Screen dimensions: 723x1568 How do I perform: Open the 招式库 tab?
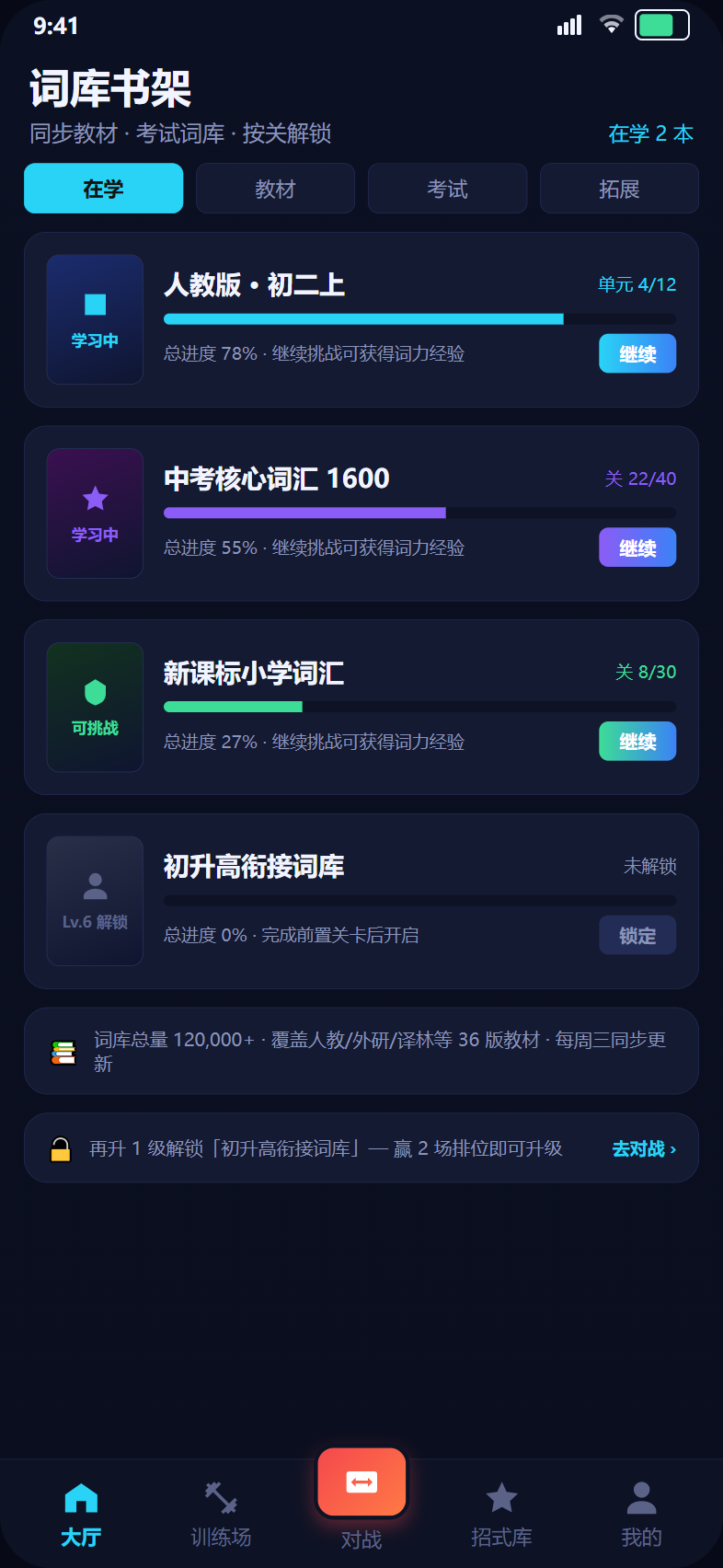(501, 1515)
